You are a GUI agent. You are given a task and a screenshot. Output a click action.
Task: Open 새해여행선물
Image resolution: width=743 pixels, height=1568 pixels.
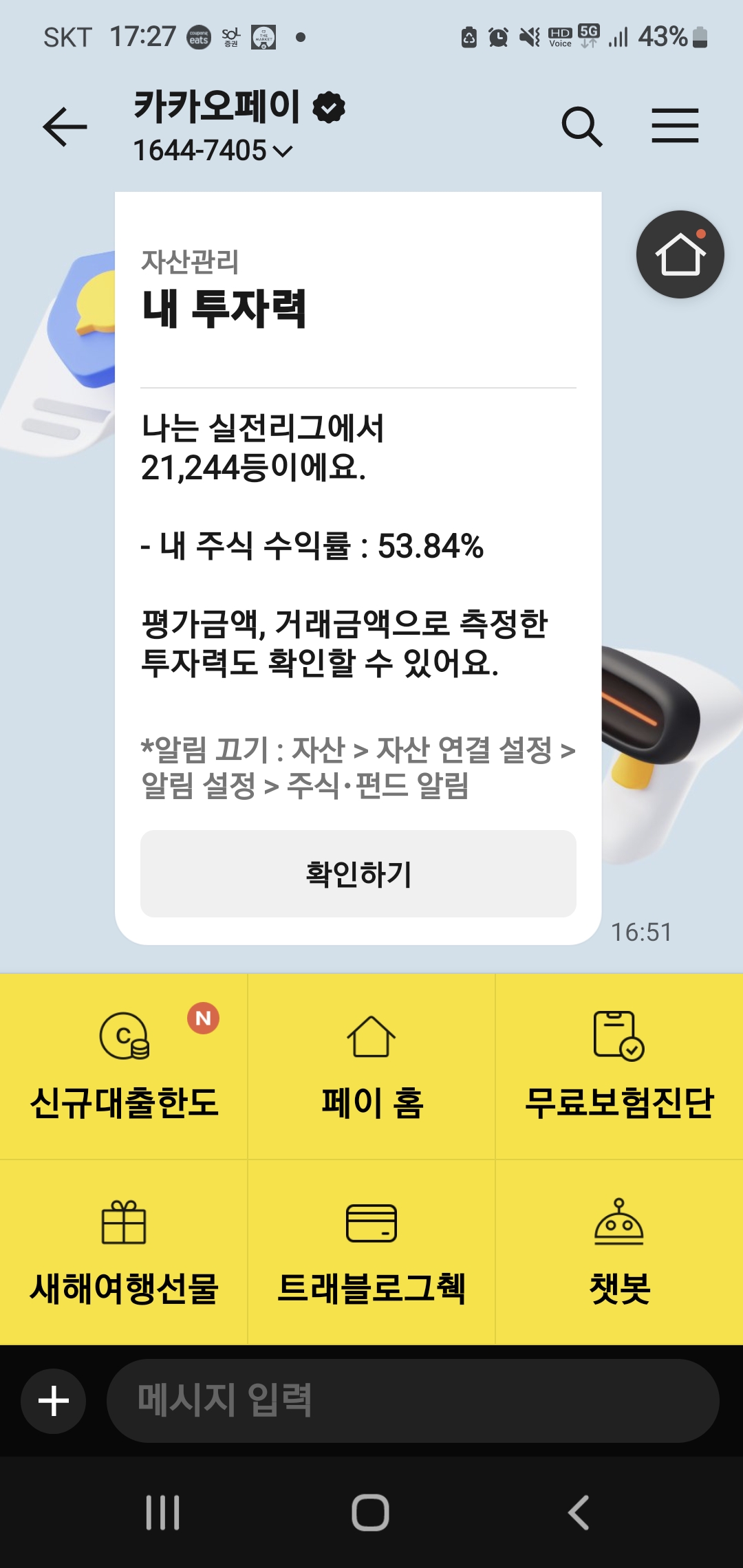[x=124, y=1253]
